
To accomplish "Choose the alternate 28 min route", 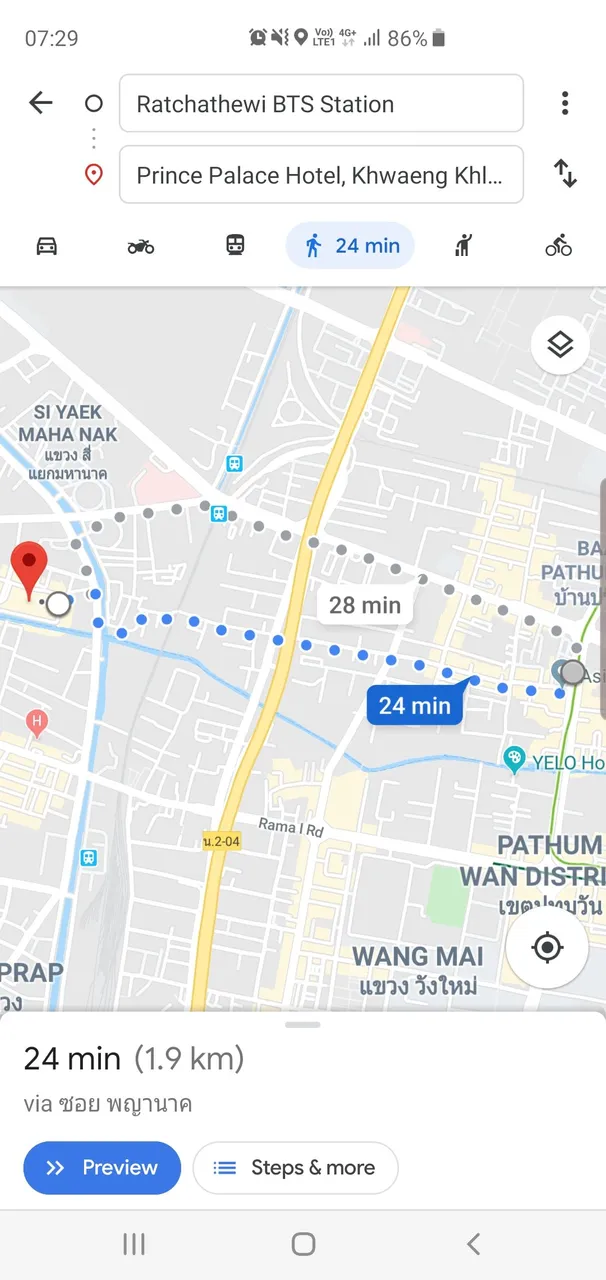I will [364, 605].
